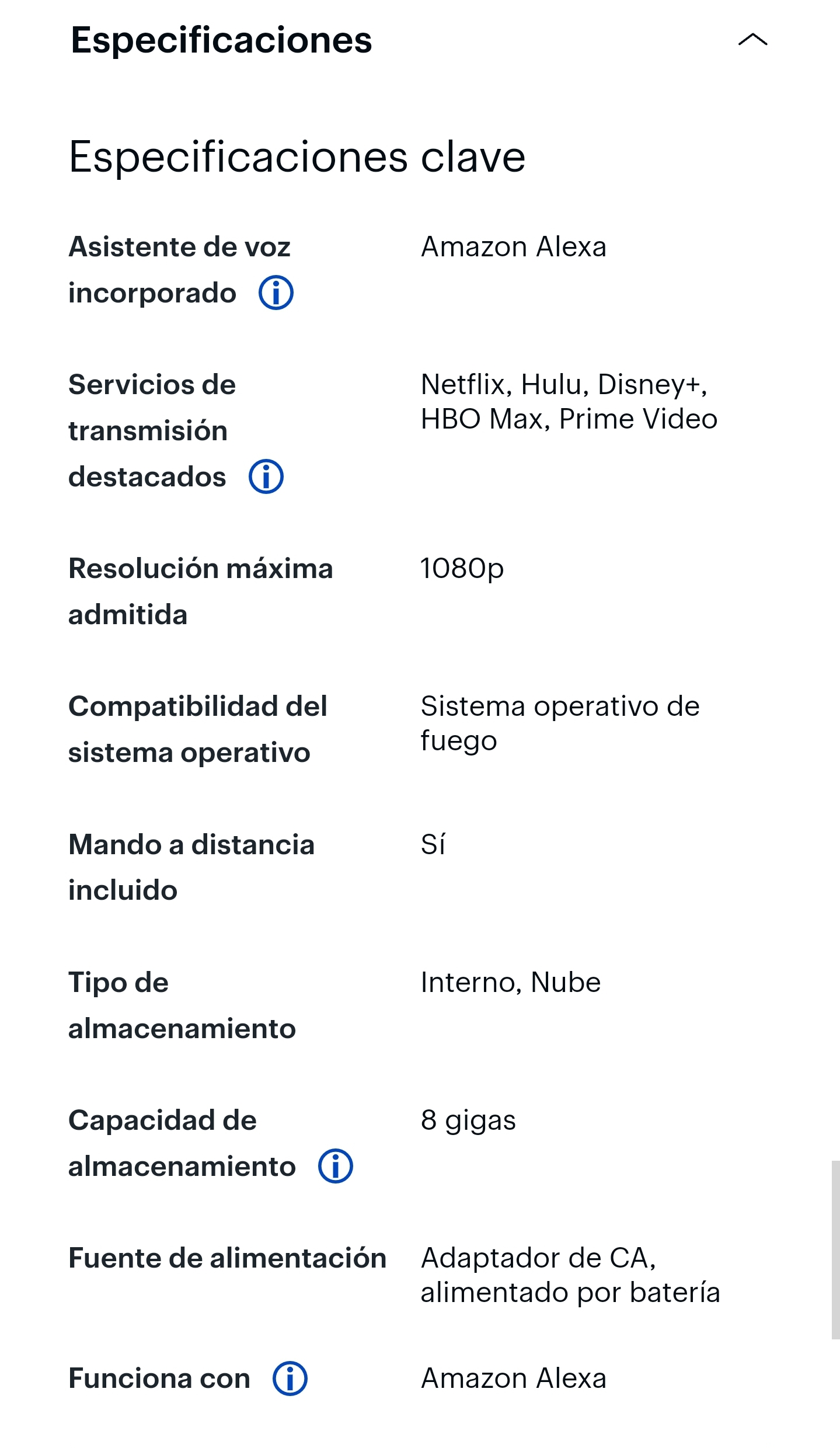Show info about Servicios de transmisión destacados
Viewport: 840px width, 1448px height.
[266, 476]
